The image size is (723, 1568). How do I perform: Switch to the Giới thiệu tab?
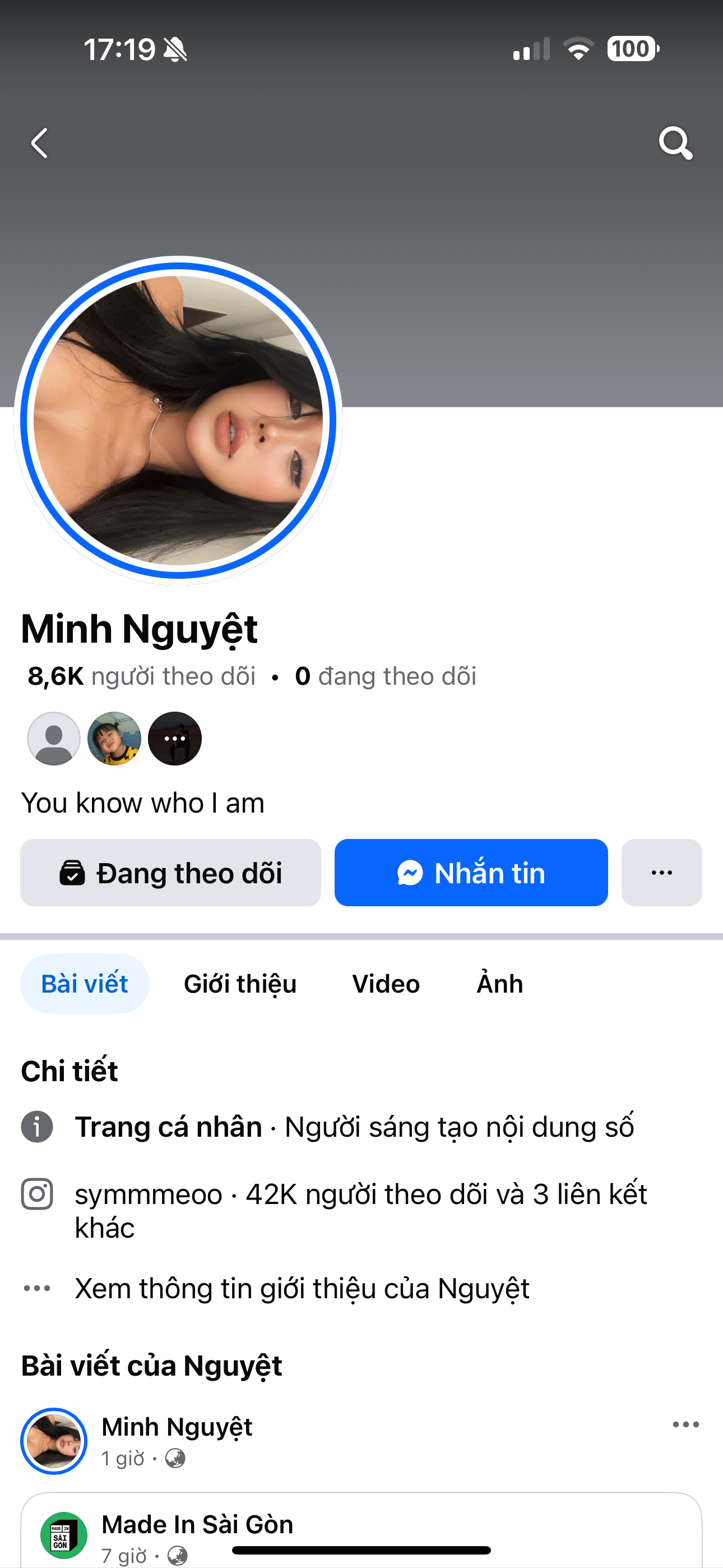tap(240, 984)
